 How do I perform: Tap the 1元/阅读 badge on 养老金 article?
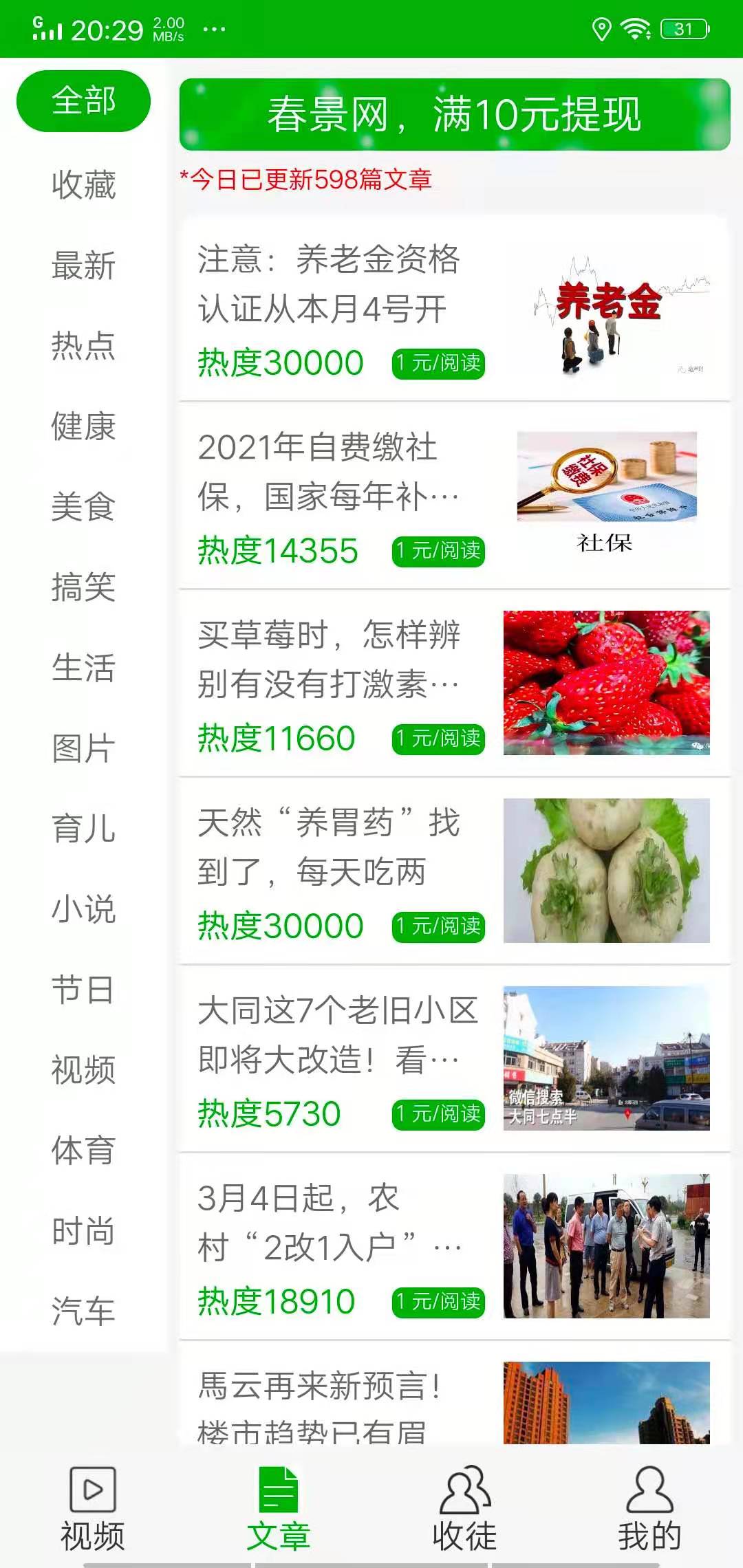click(x=439, y=360)
